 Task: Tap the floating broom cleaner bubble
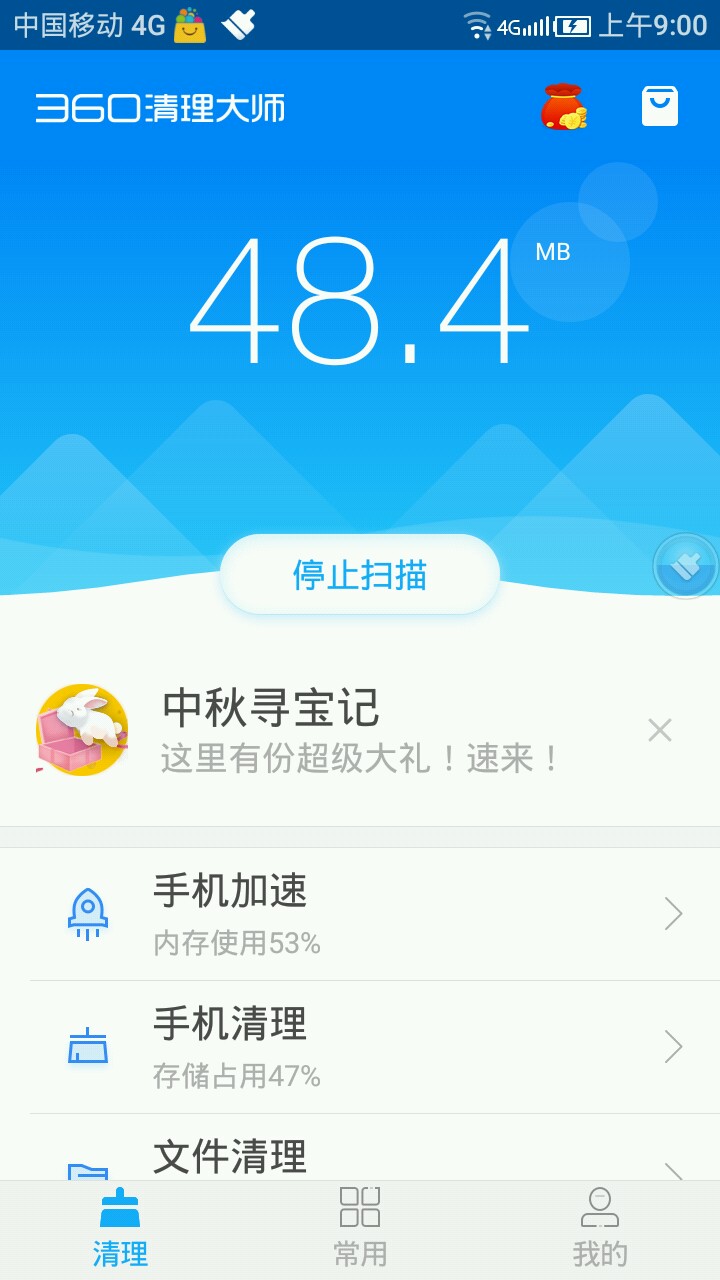686,567
